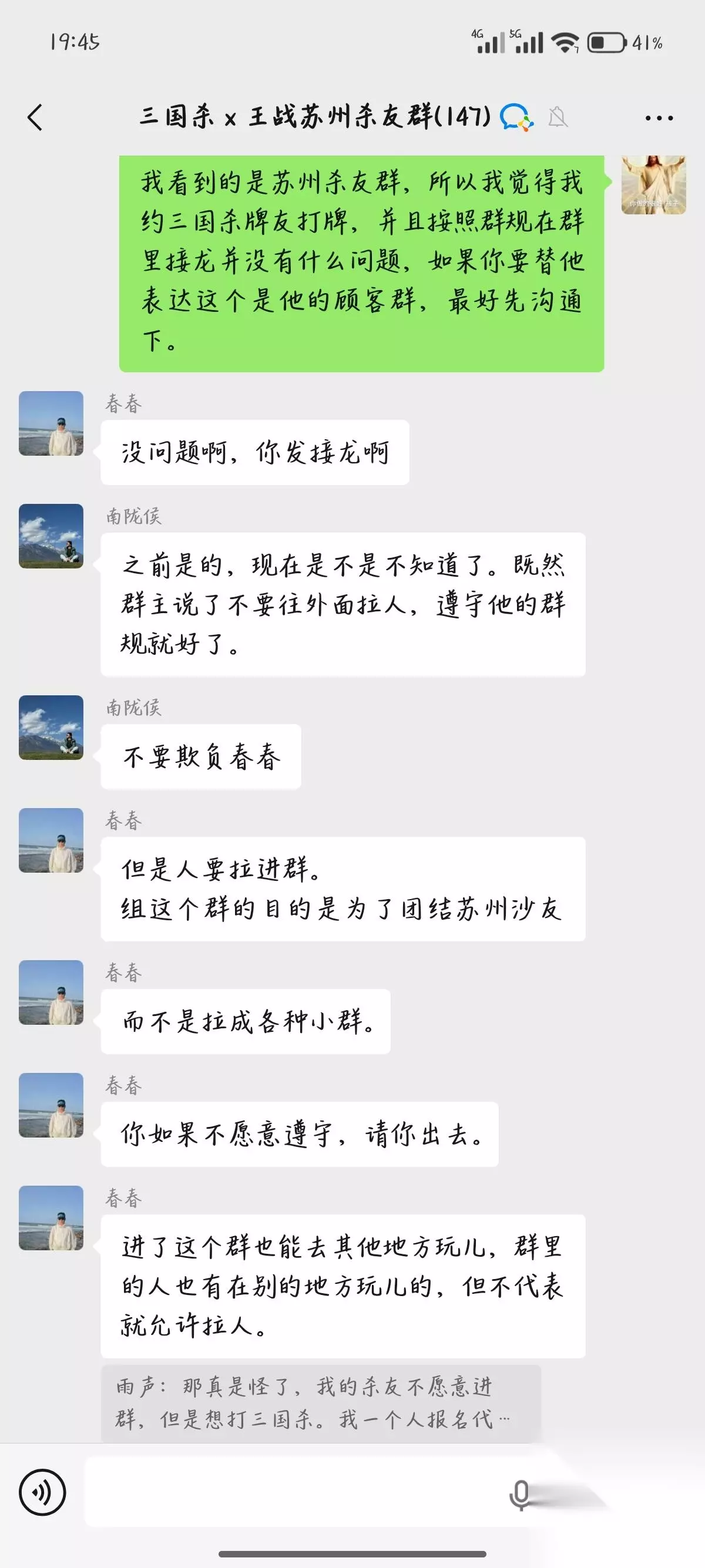Open my own avatar beside green message
Image resolution: width=705 pixels, height=1568 pixels.
653,184
